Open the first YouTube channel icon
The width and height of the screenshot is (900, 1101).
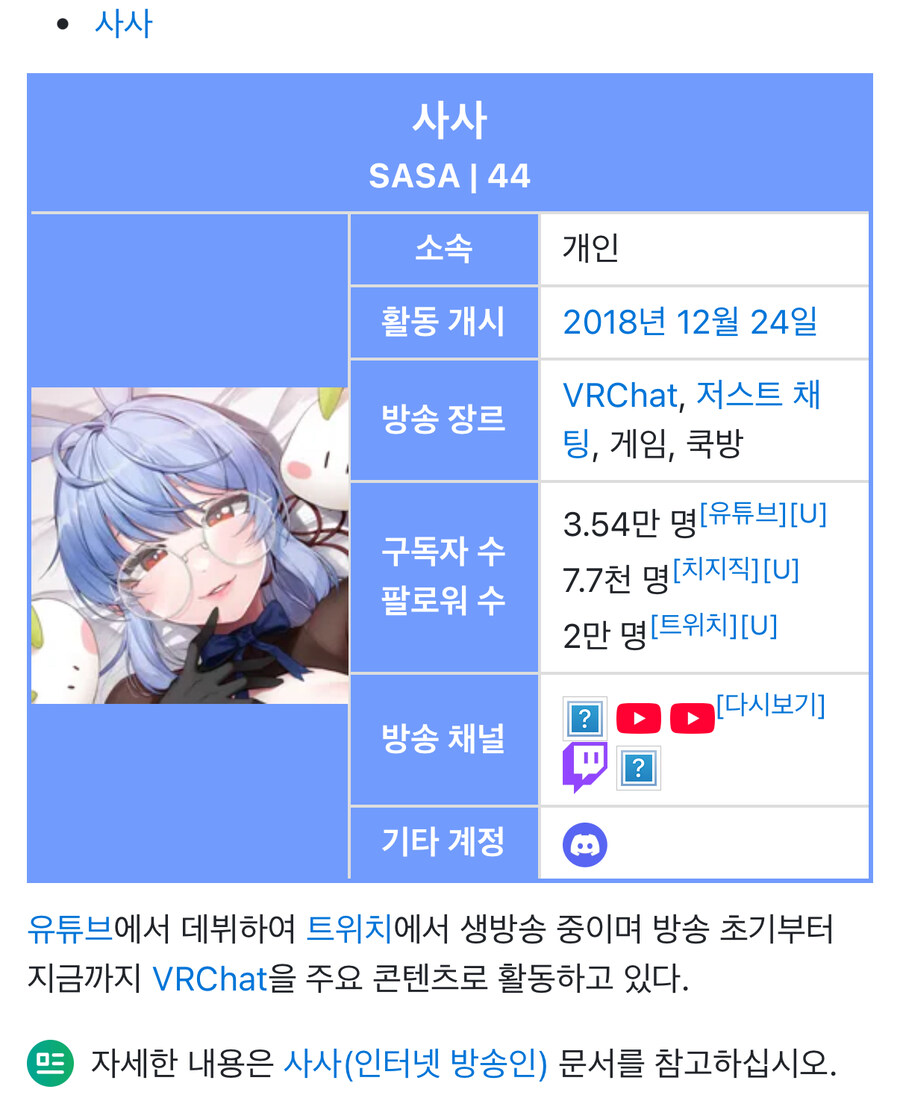[x=638, y=718]
